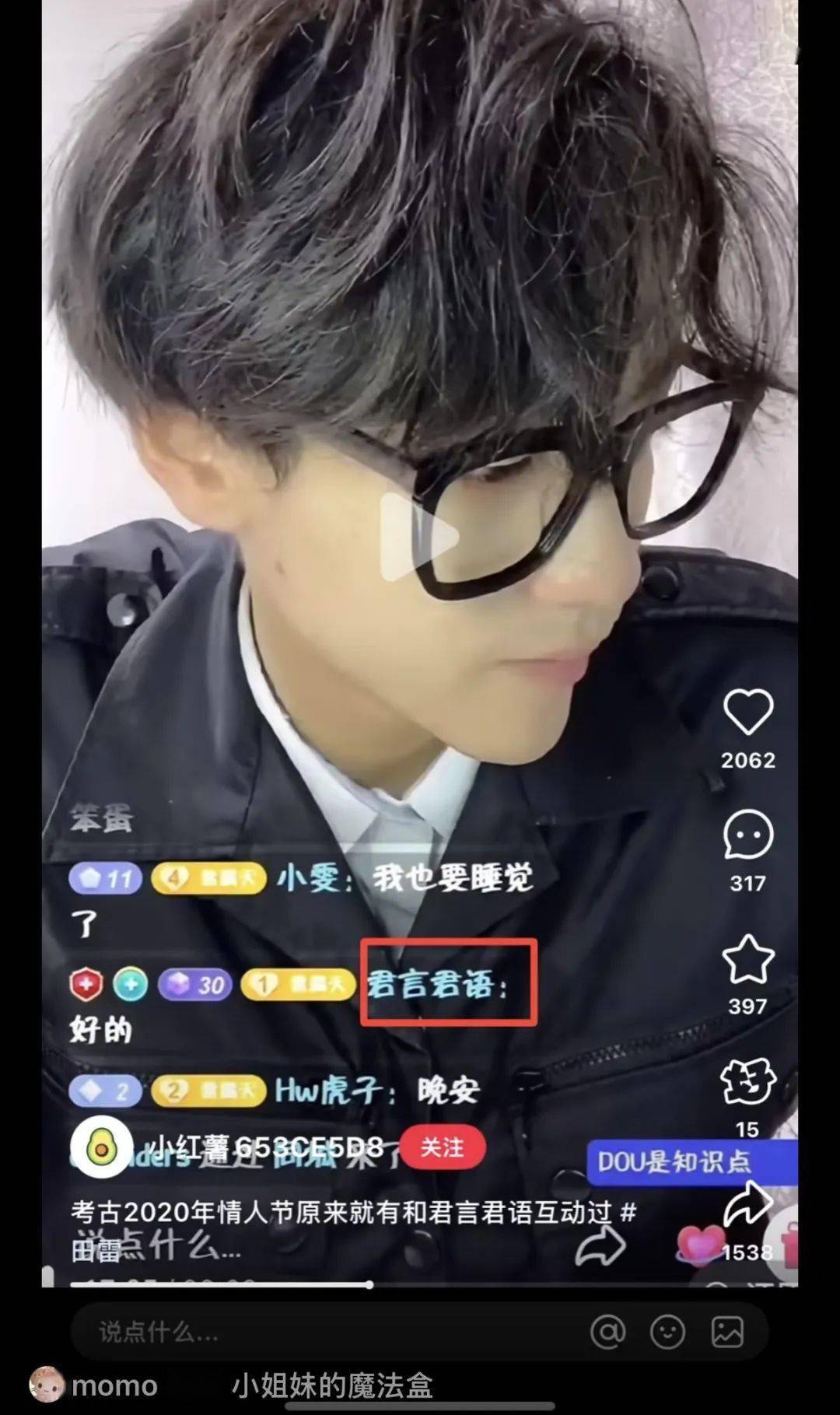Screen dimensions: 840x1415
Task: Open the comments with 317 replies
Action: pos(748,835)
